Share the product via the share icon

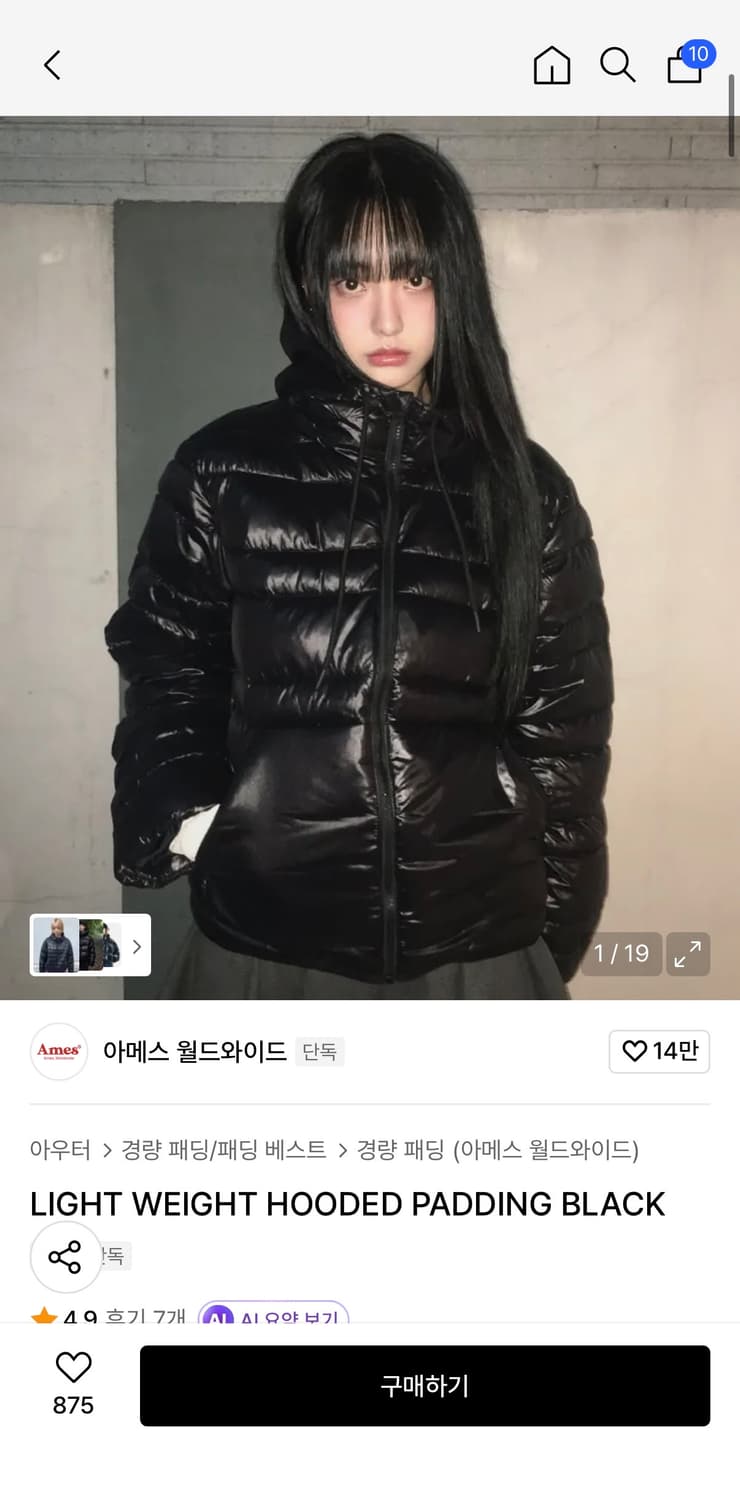[x=65, y=1257]
